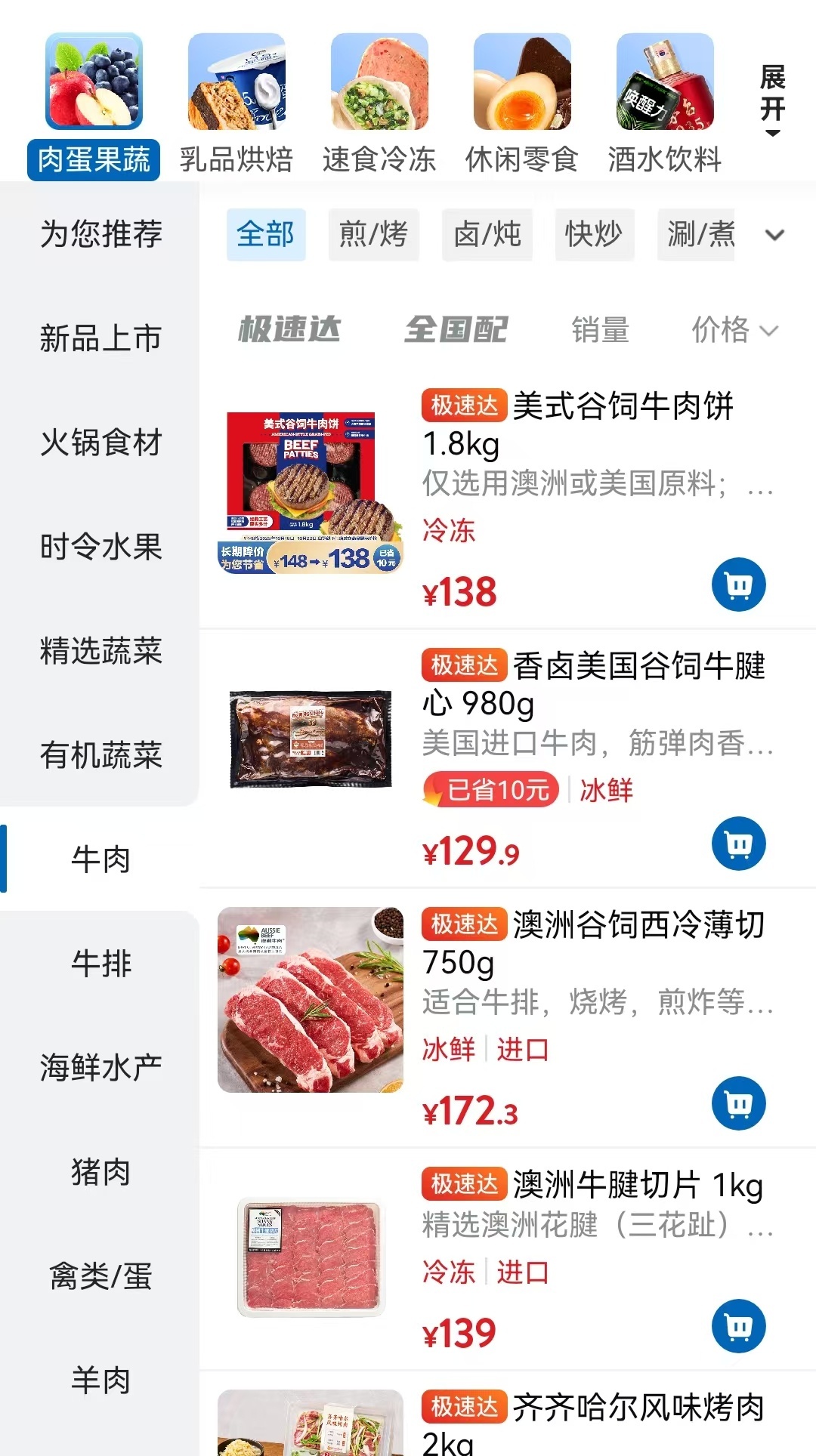Apply the 卤/炖 filter chip

coord(487,235)
